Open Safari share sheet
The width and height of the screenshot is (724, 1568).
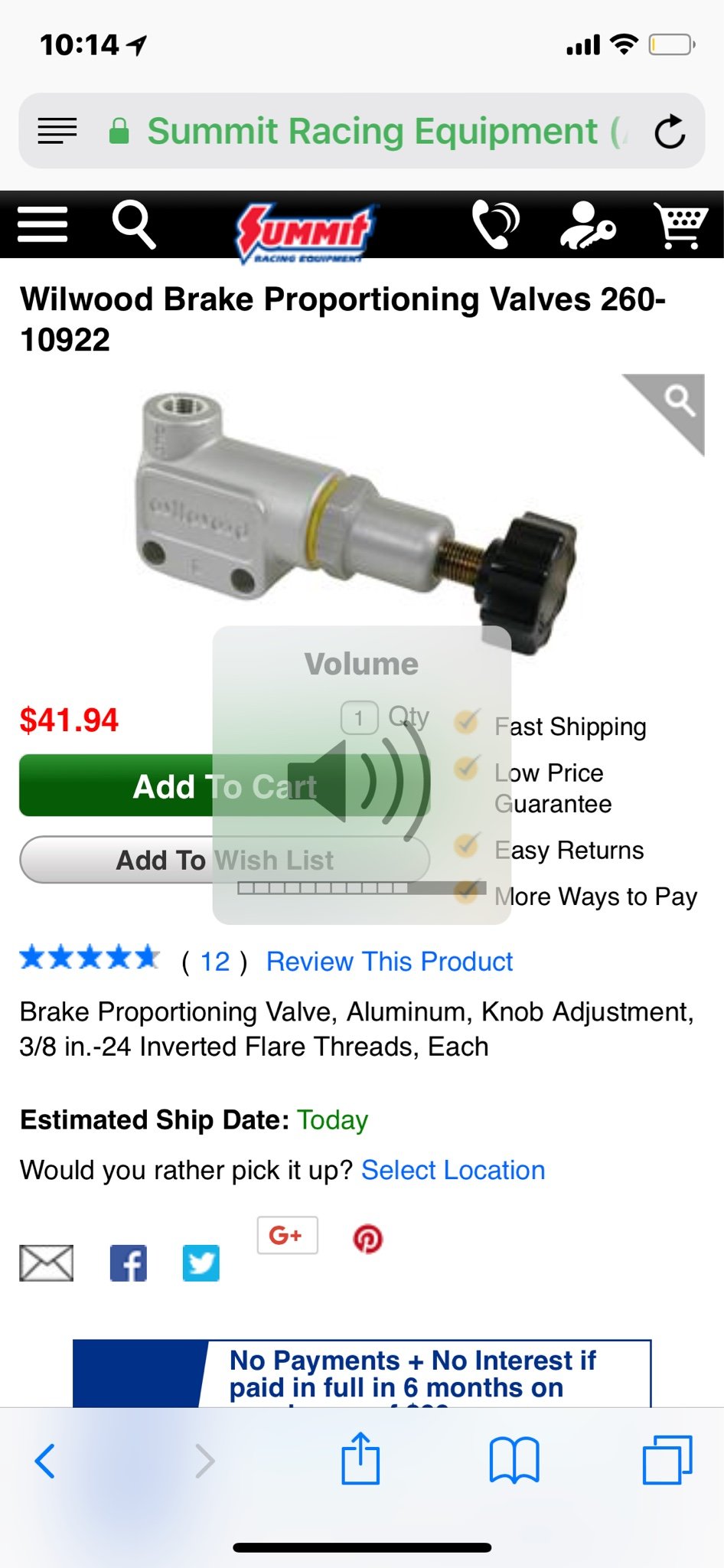click(360, 1459)
